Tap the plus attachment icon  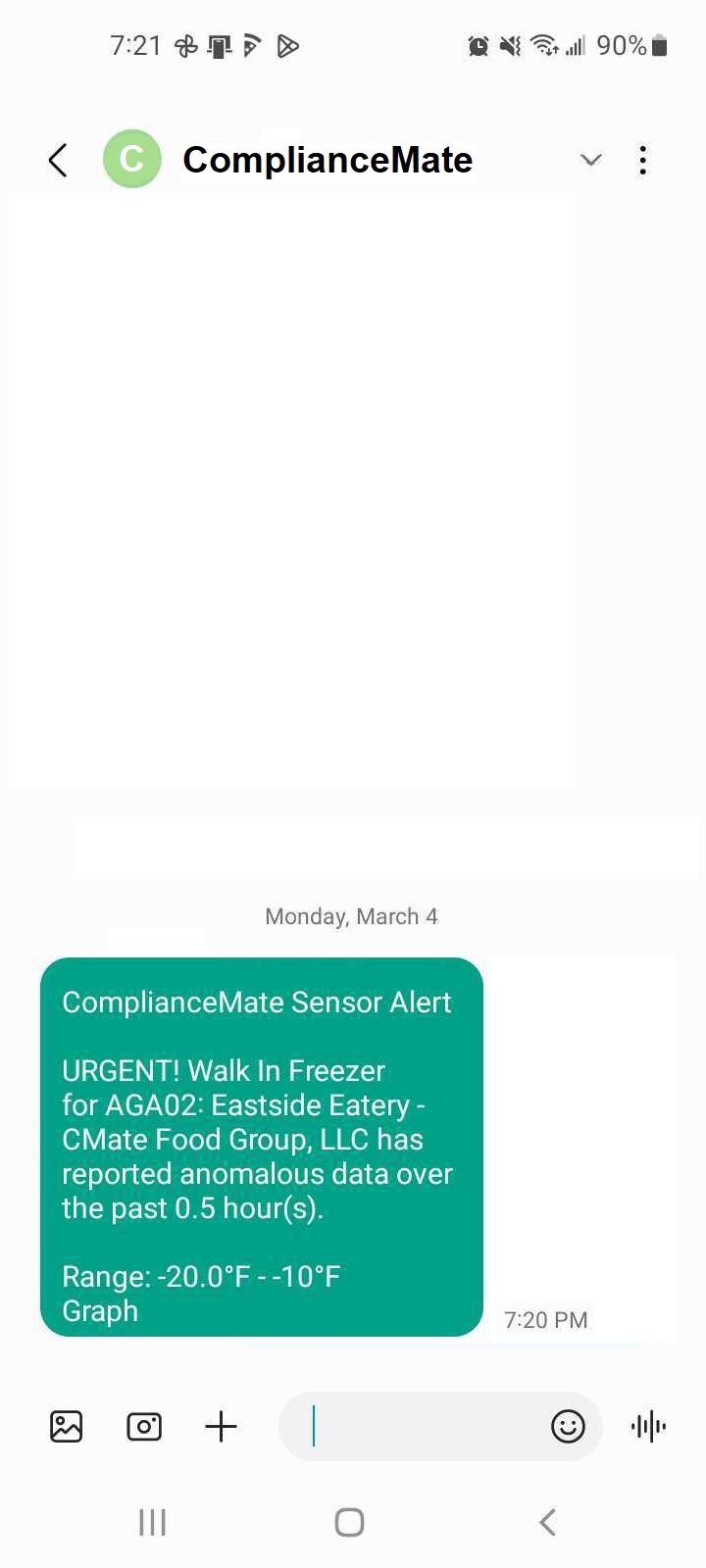(x=221, y=1427)
